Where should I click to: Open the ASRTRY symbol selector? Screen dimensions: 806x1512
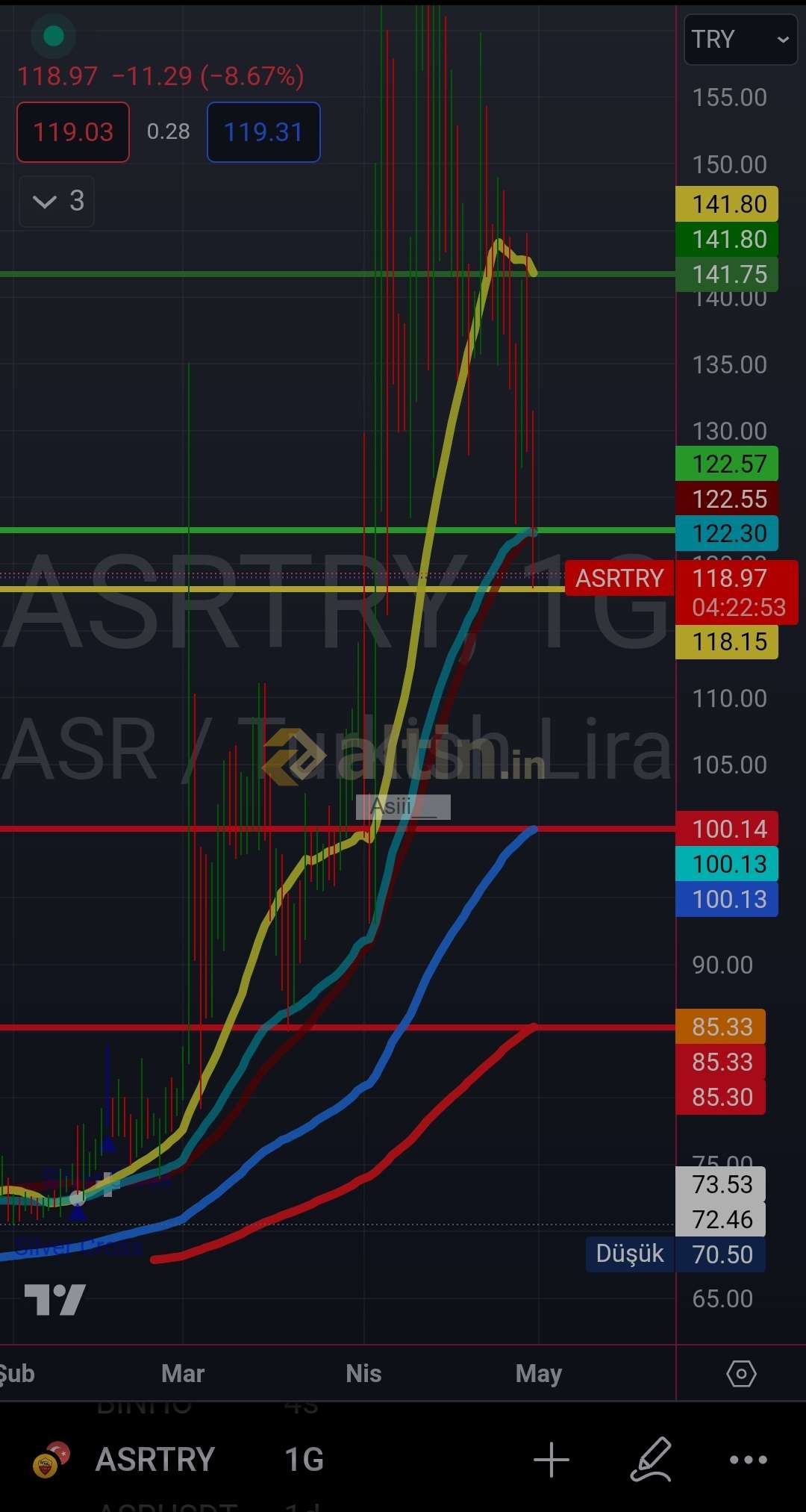155,1459
